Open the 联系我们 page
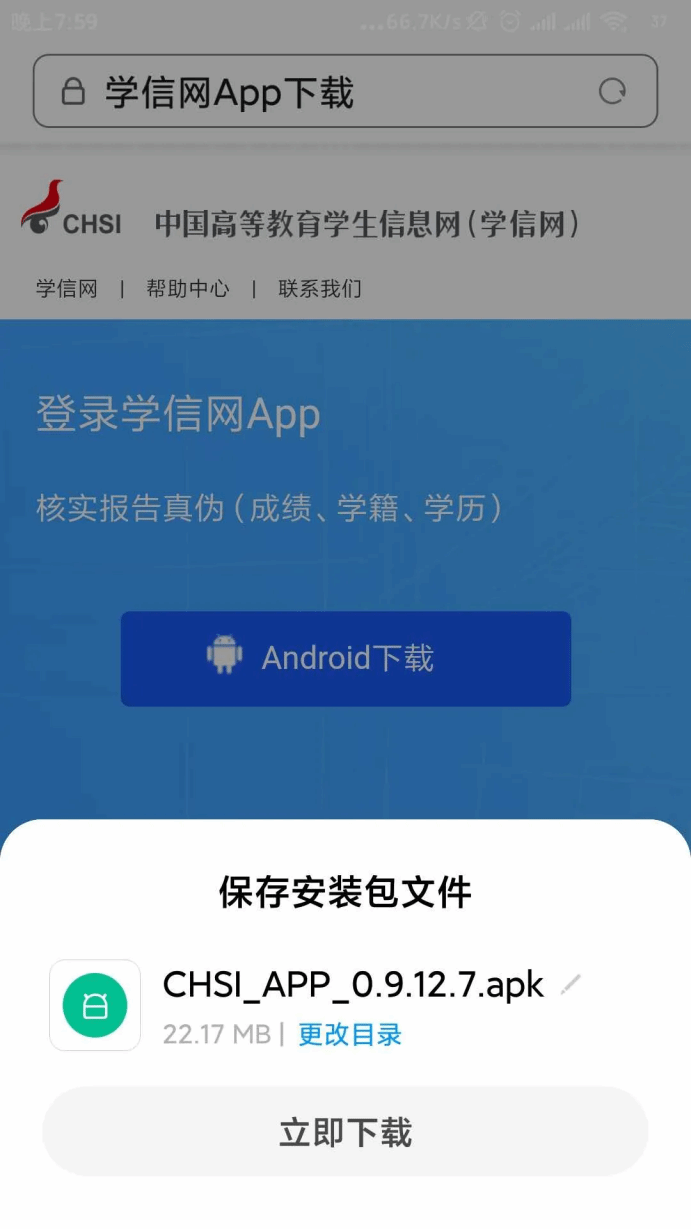The image size is (692, 1229). point(320,289)
